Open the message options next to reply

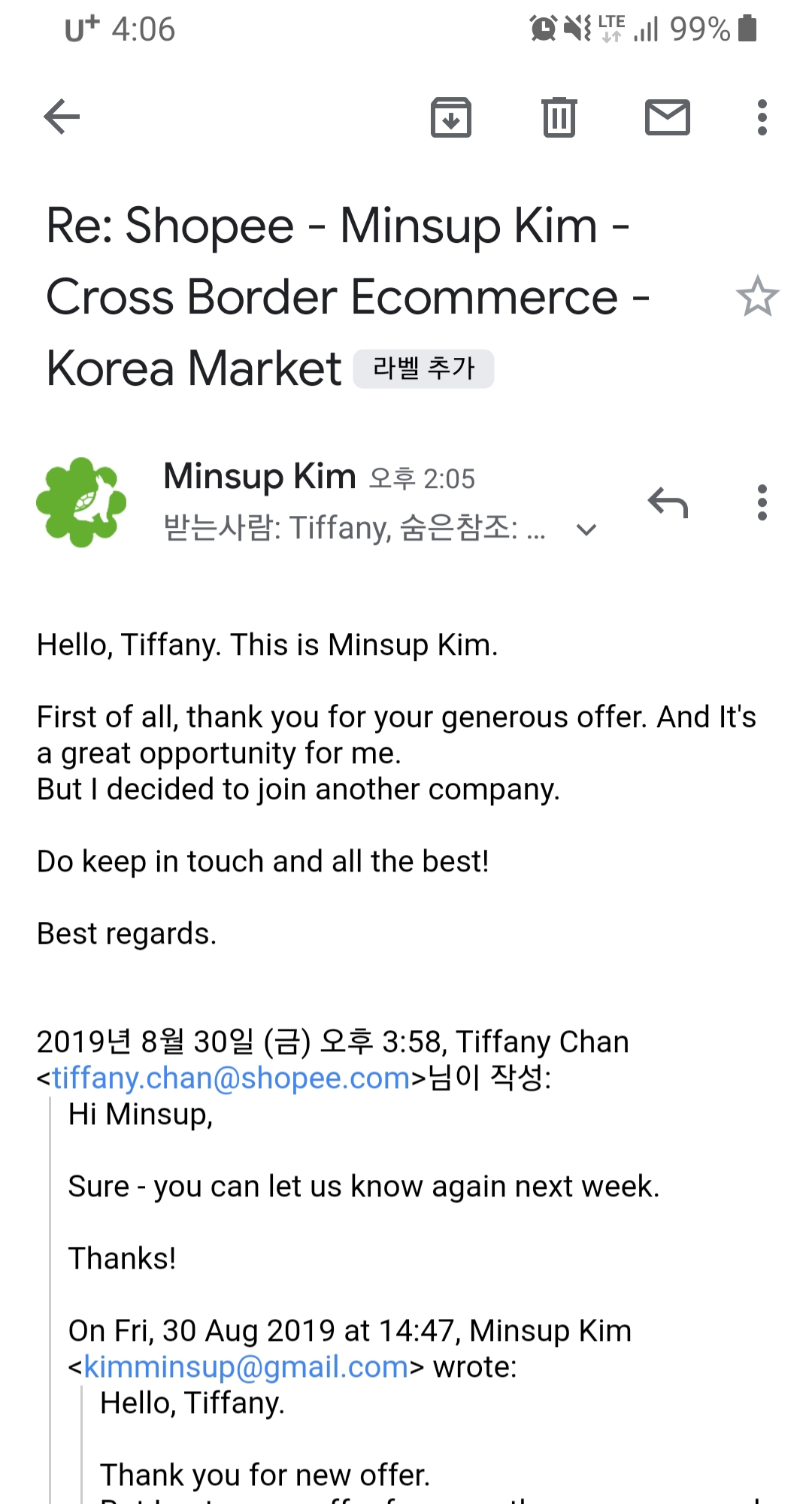[762, 502]
